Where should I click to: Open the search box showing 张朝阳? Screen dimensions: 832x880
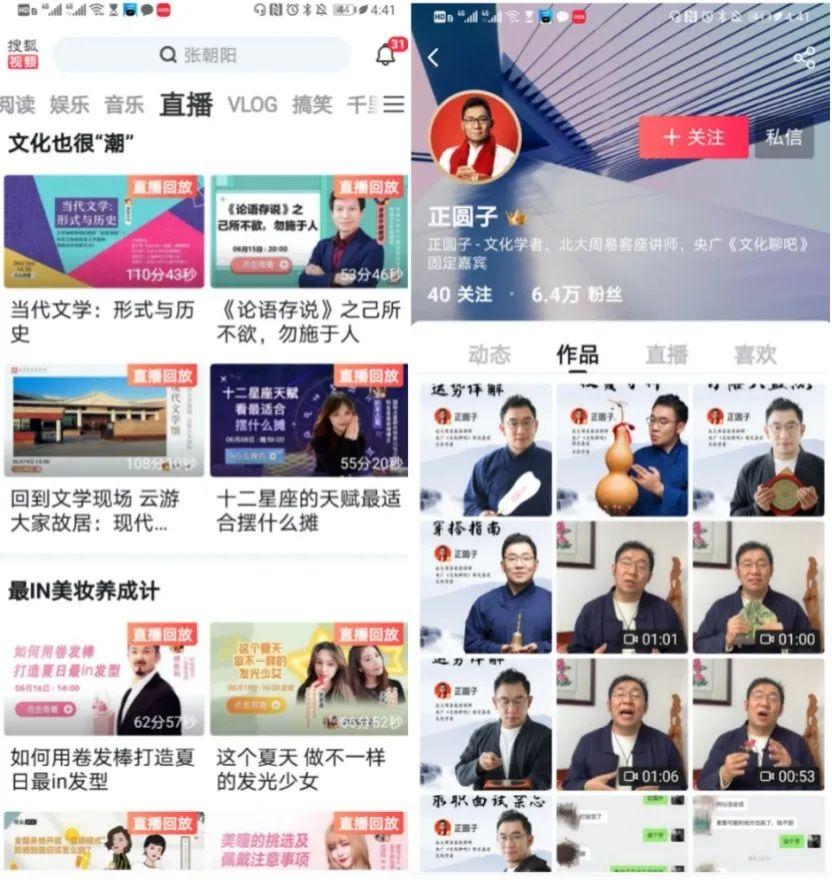[x=200, y=55]
